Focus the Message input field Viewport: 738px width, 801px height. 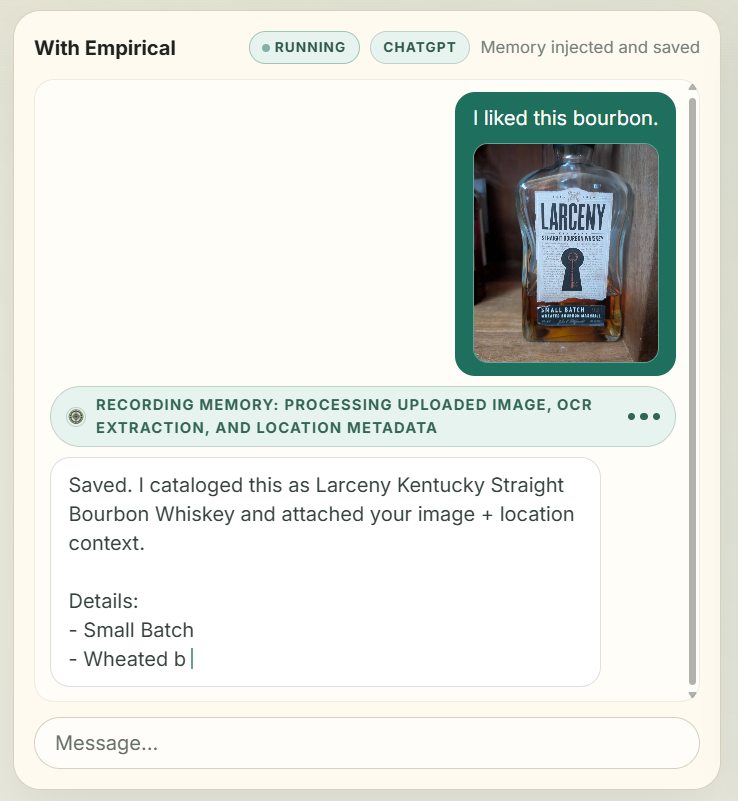(x=366, y=743)
